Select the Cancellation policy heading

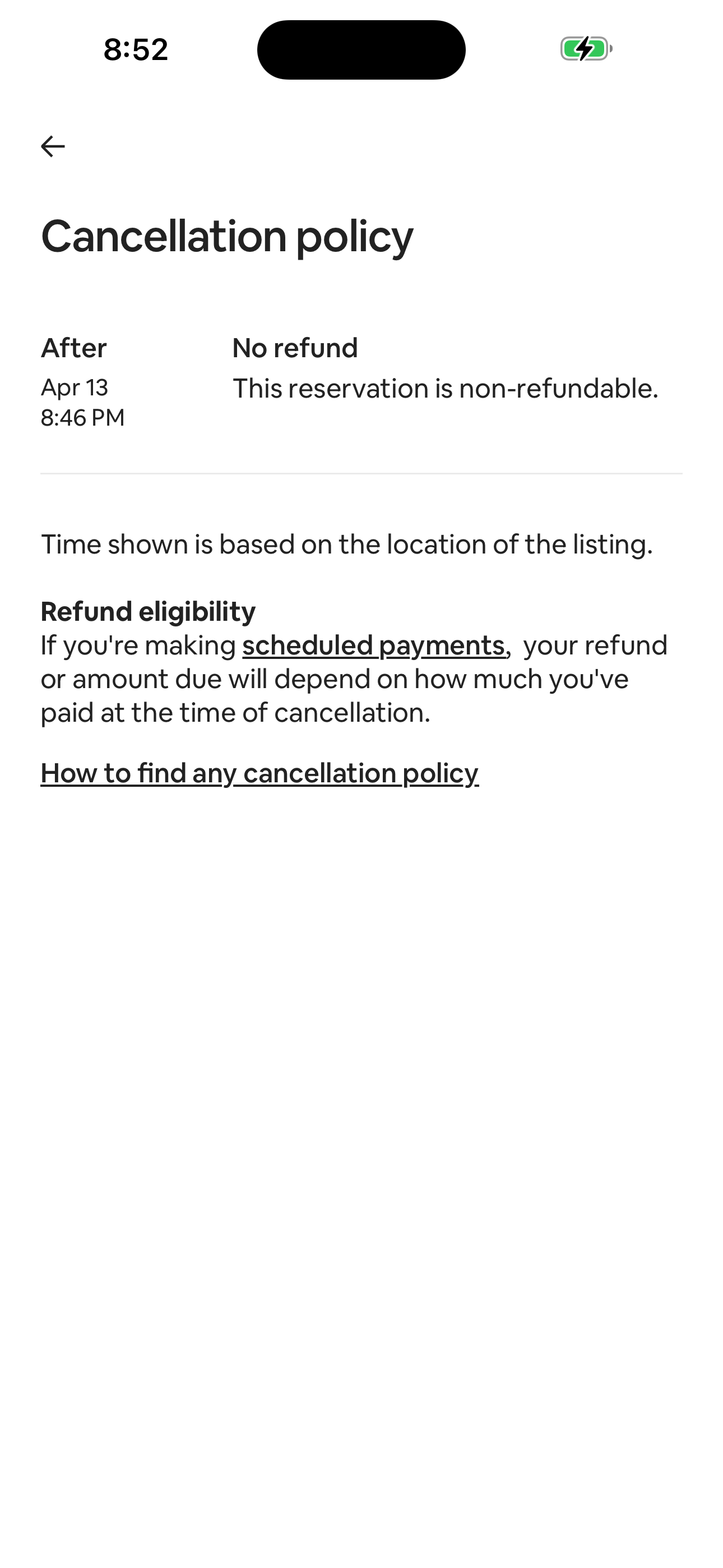pyautogui.click(x=227, y=236)
